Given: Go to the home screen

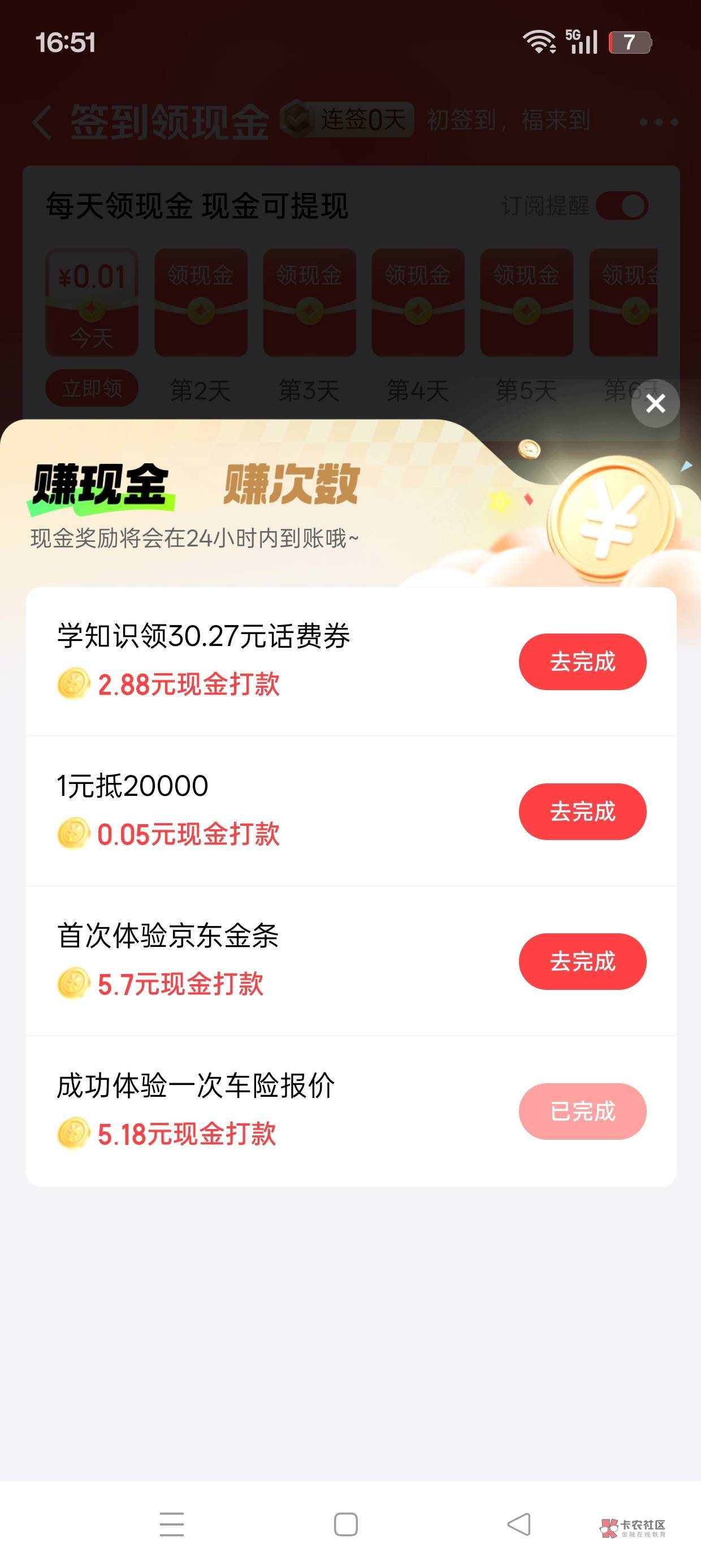Looking at the screenshot, I should coord(345,1524).
